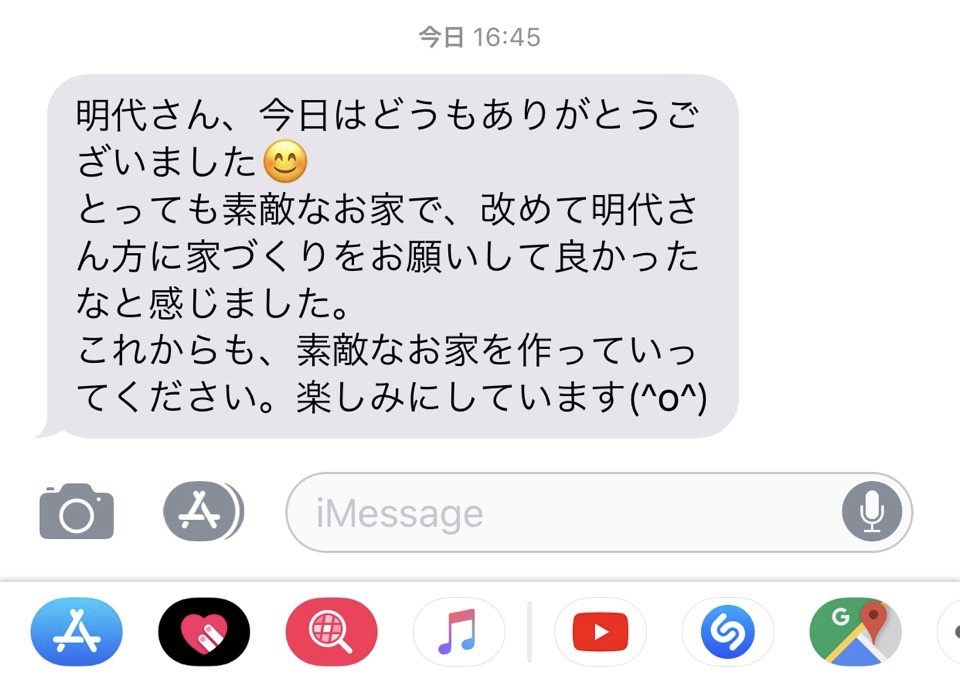960x683 pixels.
Task: Open the Digital Touch heart app
Action: [x=204, y=632]
